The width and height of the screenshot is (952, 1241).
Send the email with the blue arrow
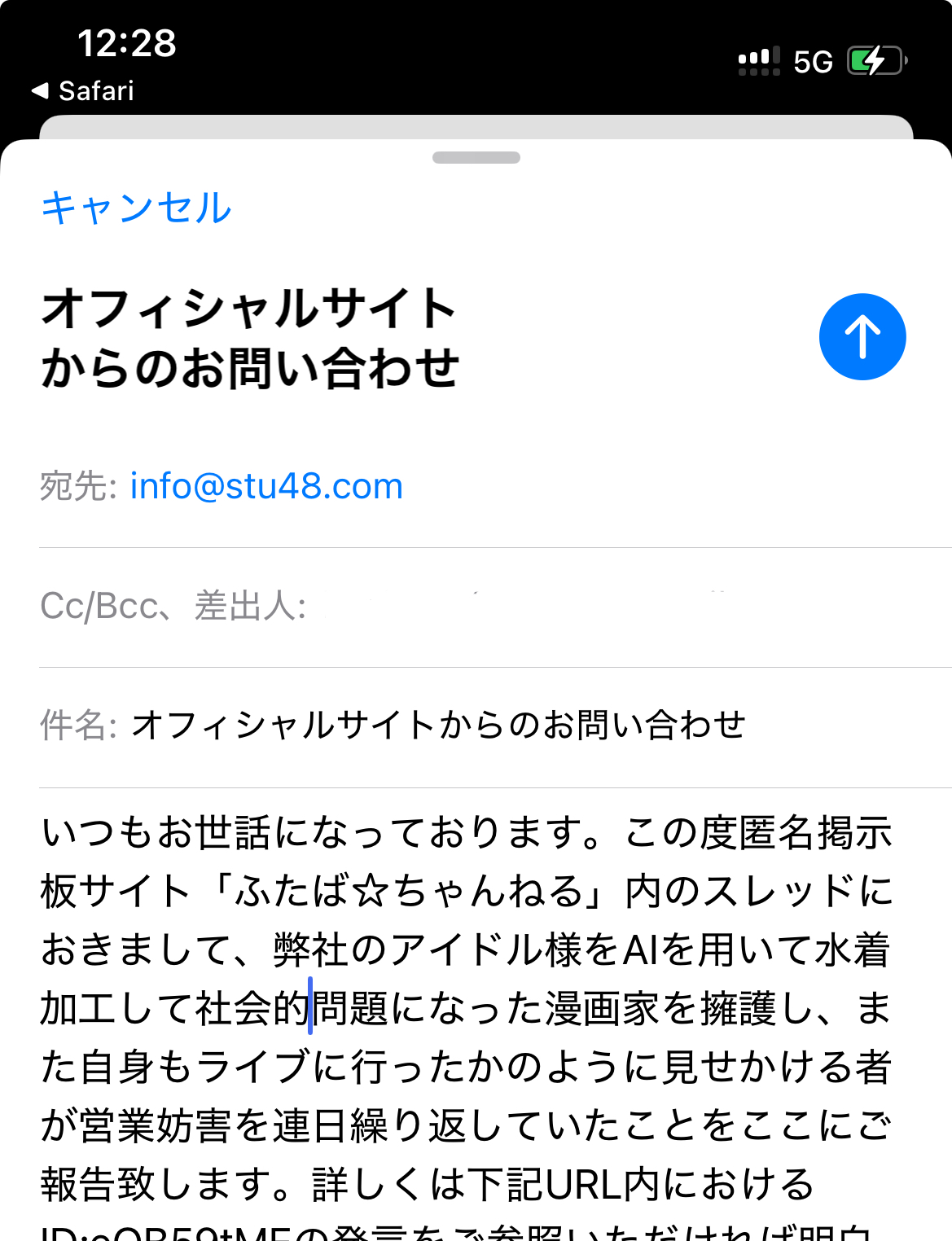862,336
